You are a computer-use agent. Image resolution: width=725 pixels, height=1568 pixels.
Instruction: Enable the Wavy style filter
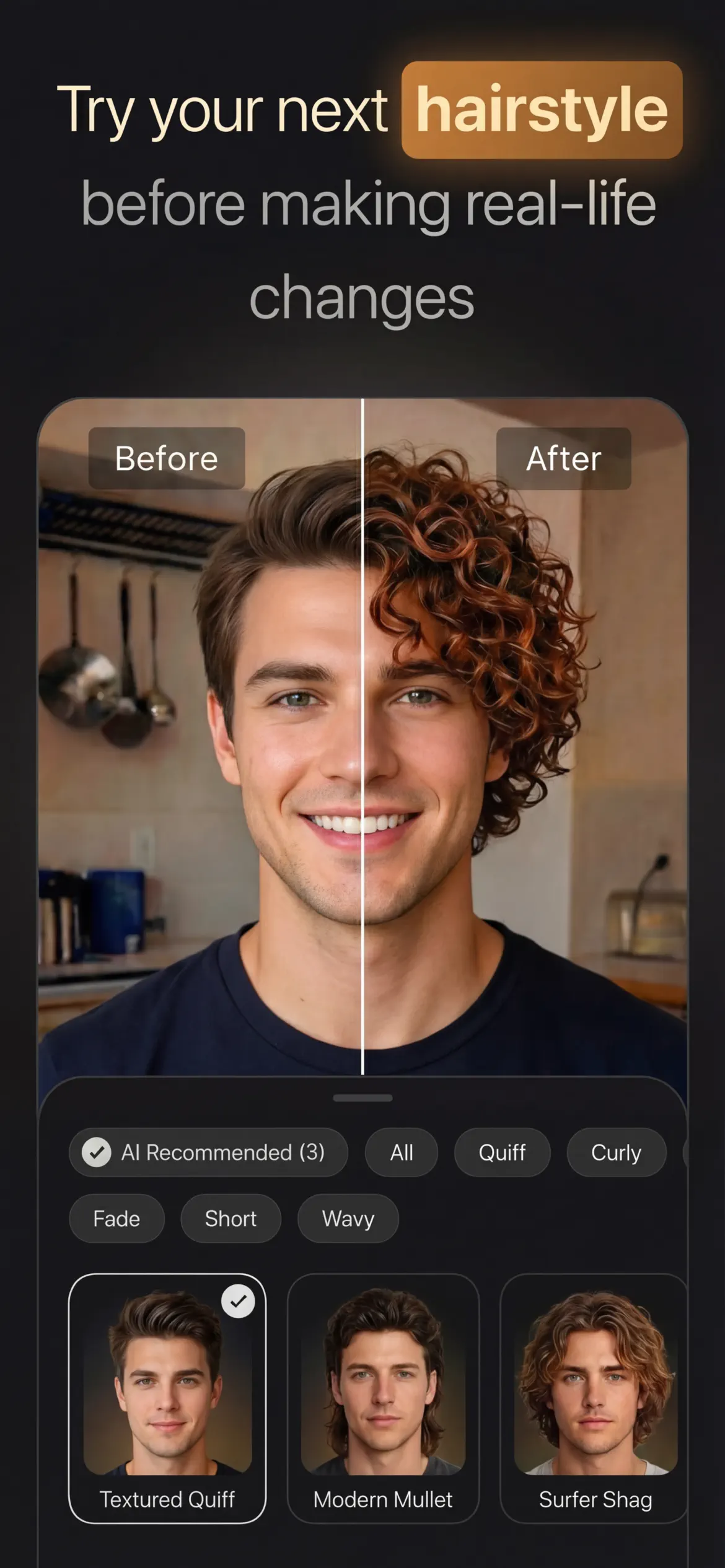click(347, 1218)
